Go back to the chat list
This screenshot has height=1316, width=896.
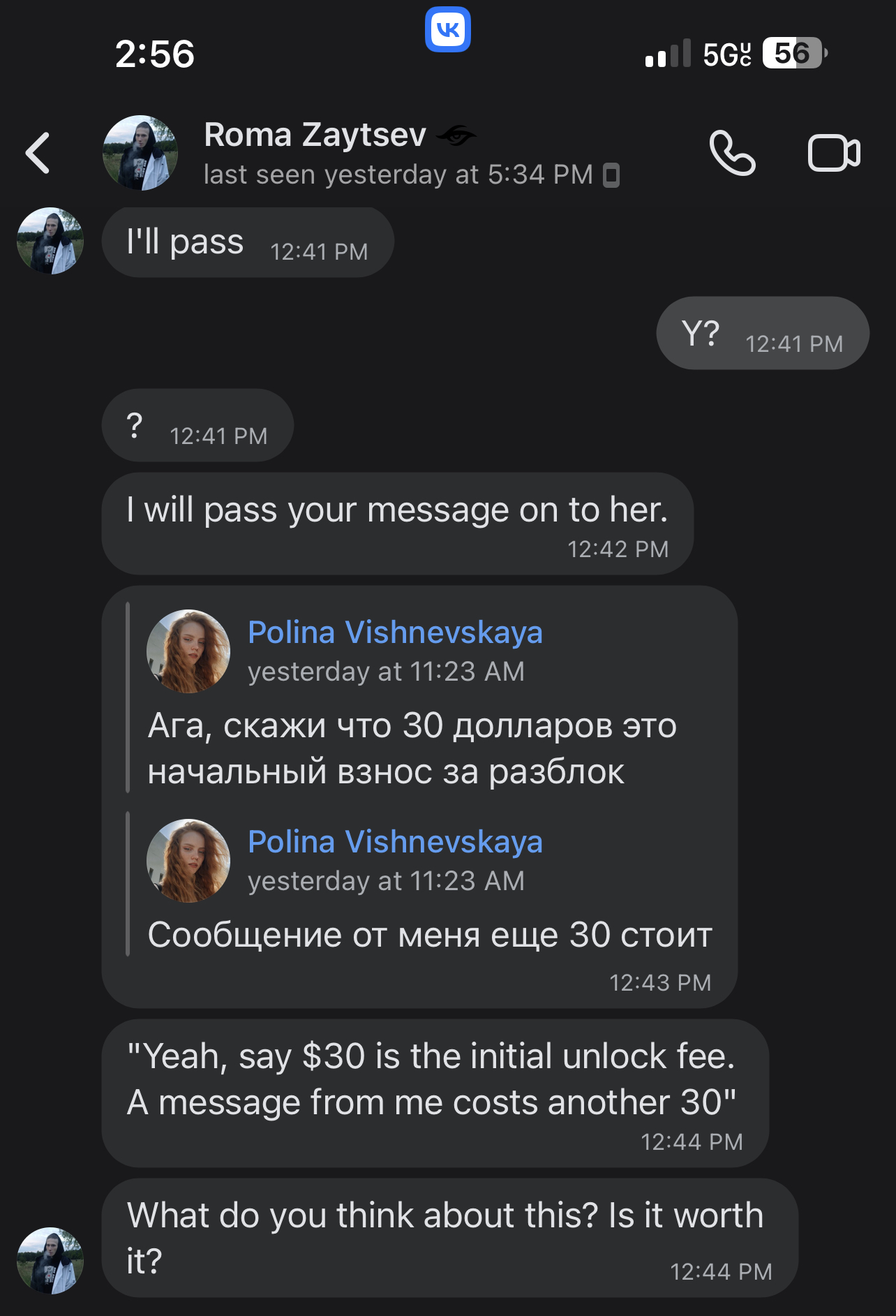click(x=38, y=153)
